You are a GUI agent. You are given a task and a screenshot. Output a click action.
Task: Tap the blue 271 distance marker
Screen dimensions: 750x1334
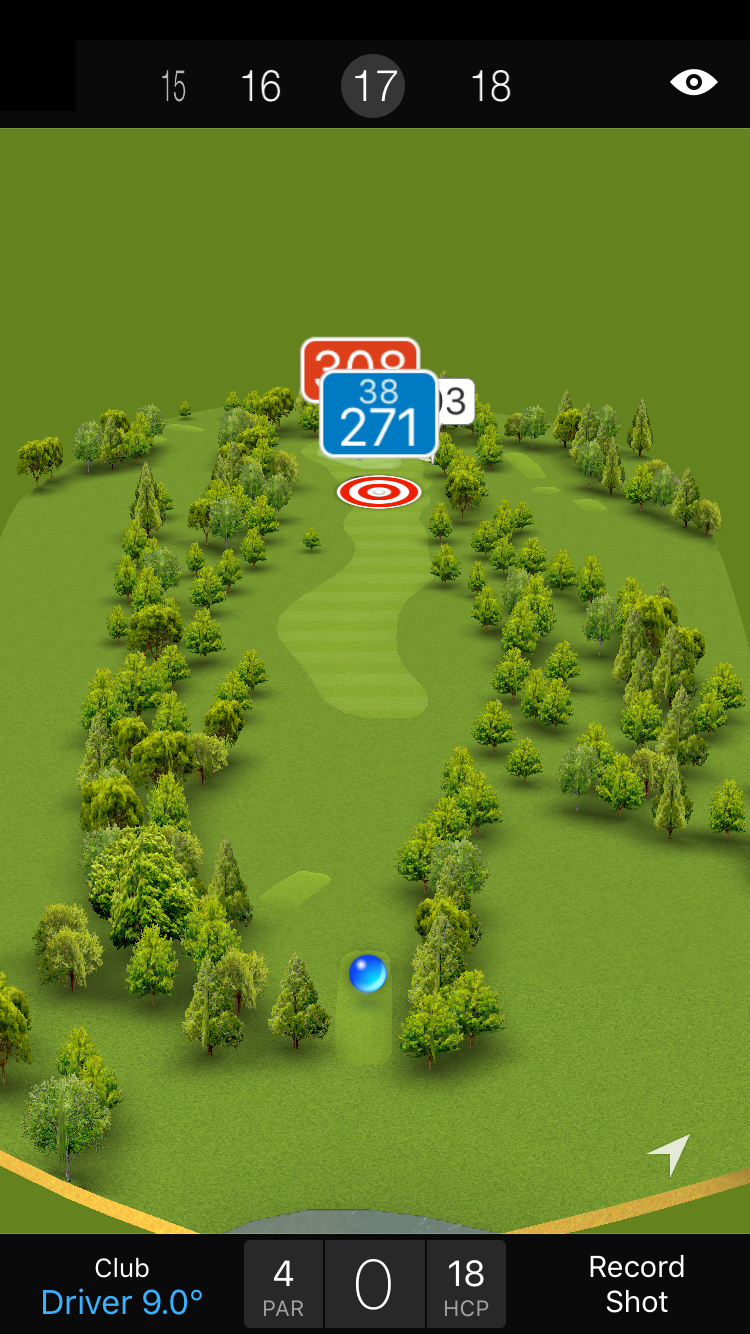pyautogui.click(x=379, y=415)
